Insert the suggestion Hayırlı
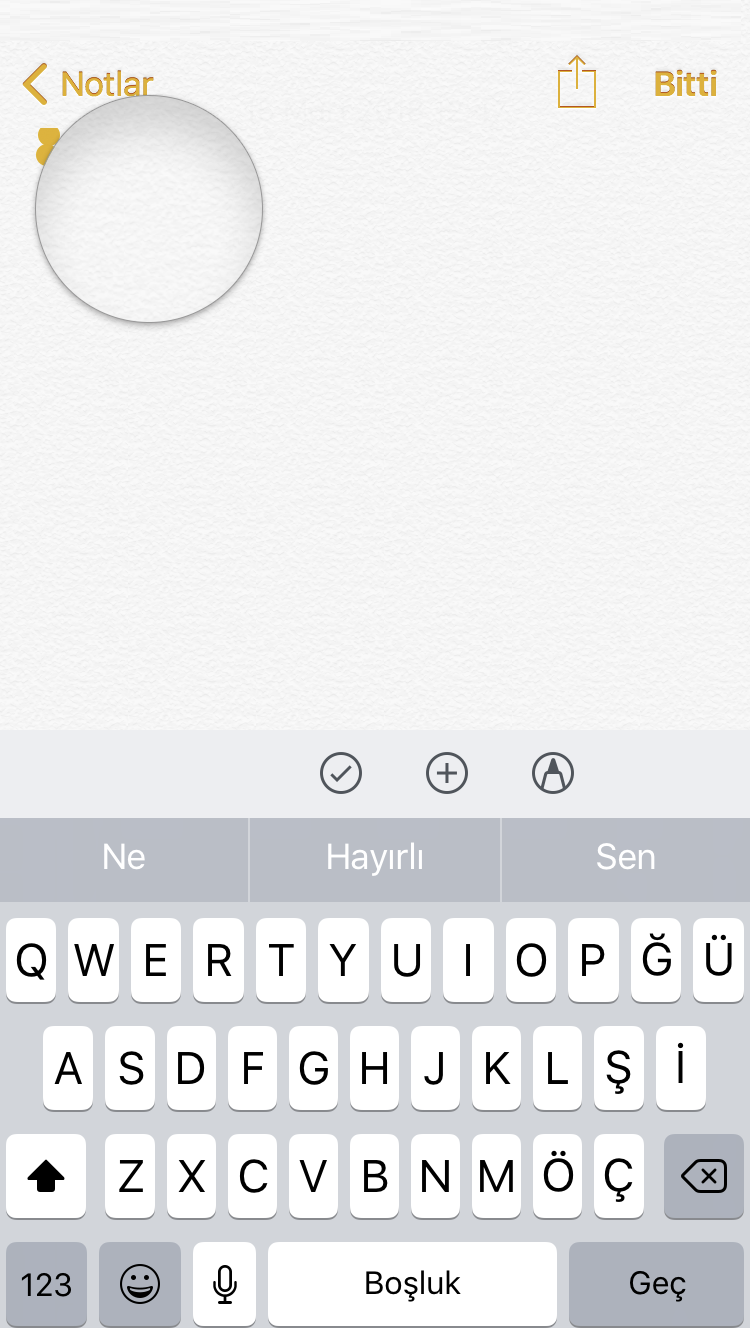The width and height of the screenshot is (750, 1328). pyautogui.click(x=375, y=858)
